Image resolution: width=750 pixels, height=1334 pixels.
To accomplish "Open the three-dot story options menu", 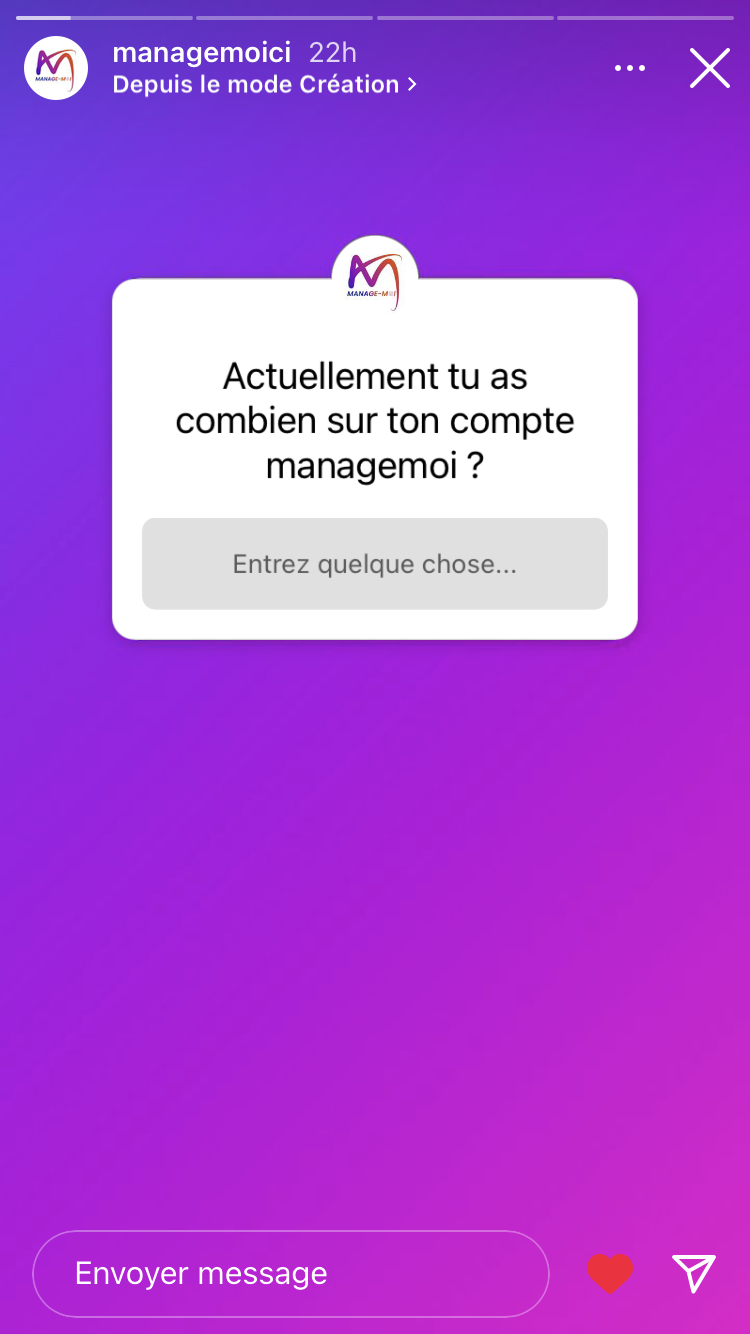I will [630, 68].
